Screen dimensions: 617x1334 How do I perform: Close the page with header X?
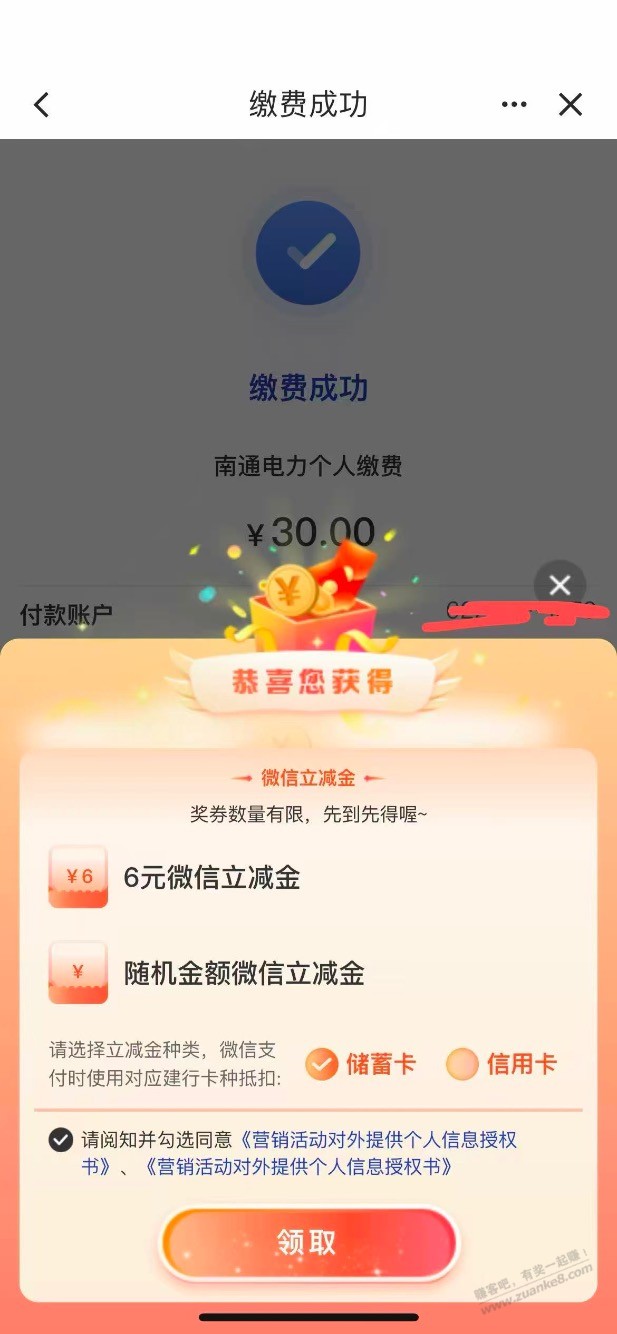coord(570,105)
